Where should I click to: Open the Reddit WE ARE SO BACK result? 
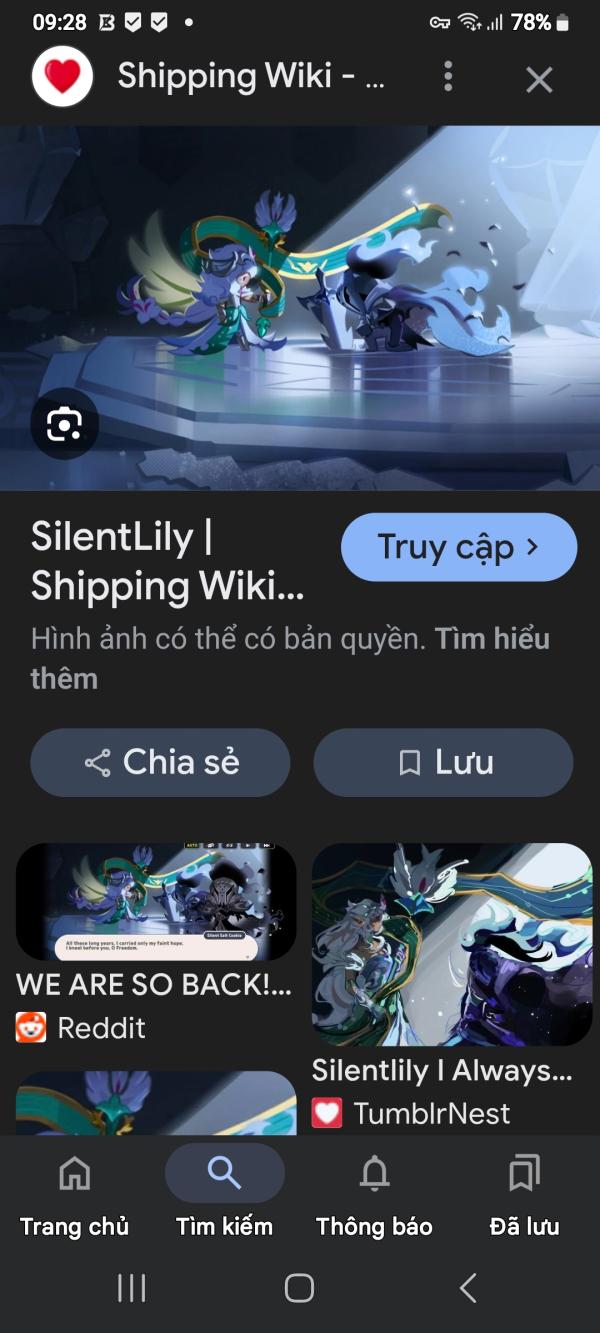156,943
